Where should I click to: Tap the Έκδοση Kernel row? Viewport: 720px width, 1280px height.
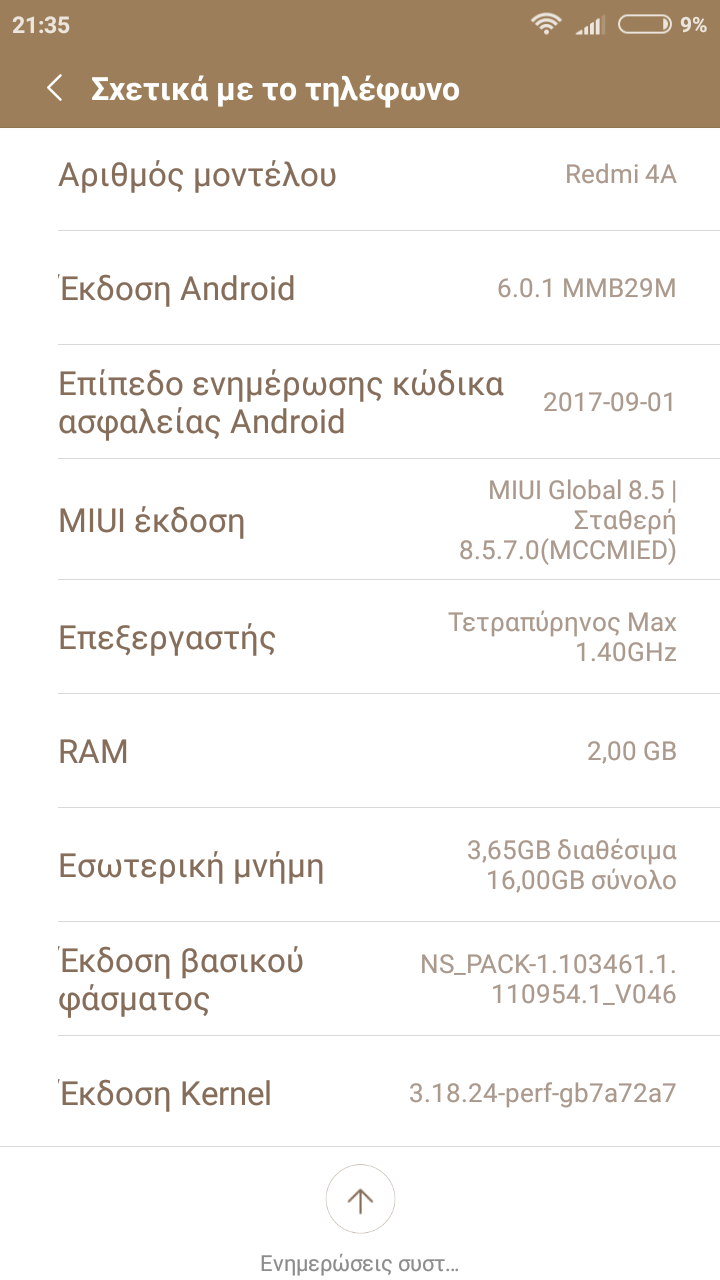(360, 1093)
